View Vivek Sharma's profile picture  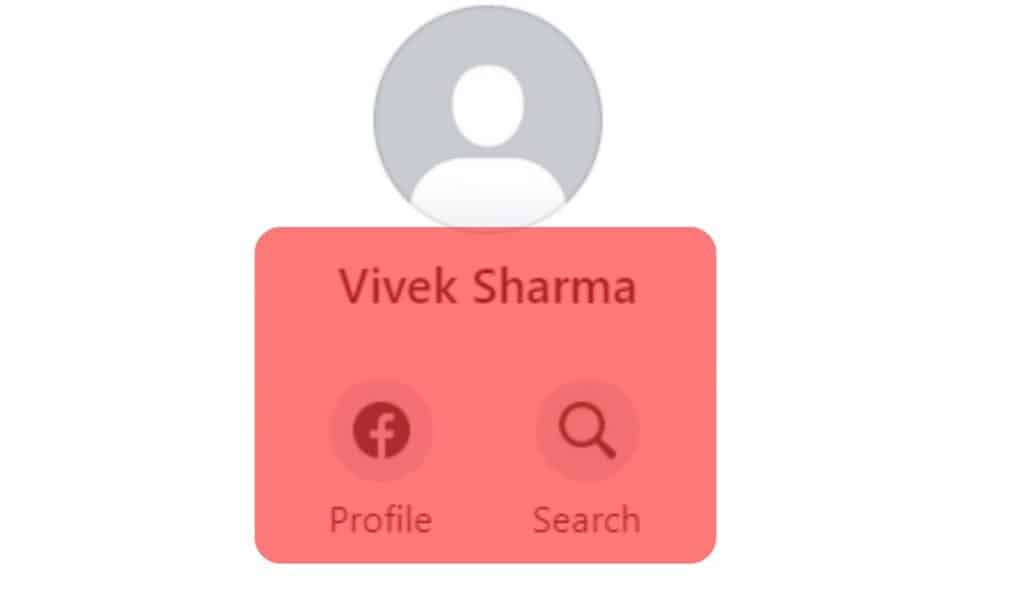point(488,118)
